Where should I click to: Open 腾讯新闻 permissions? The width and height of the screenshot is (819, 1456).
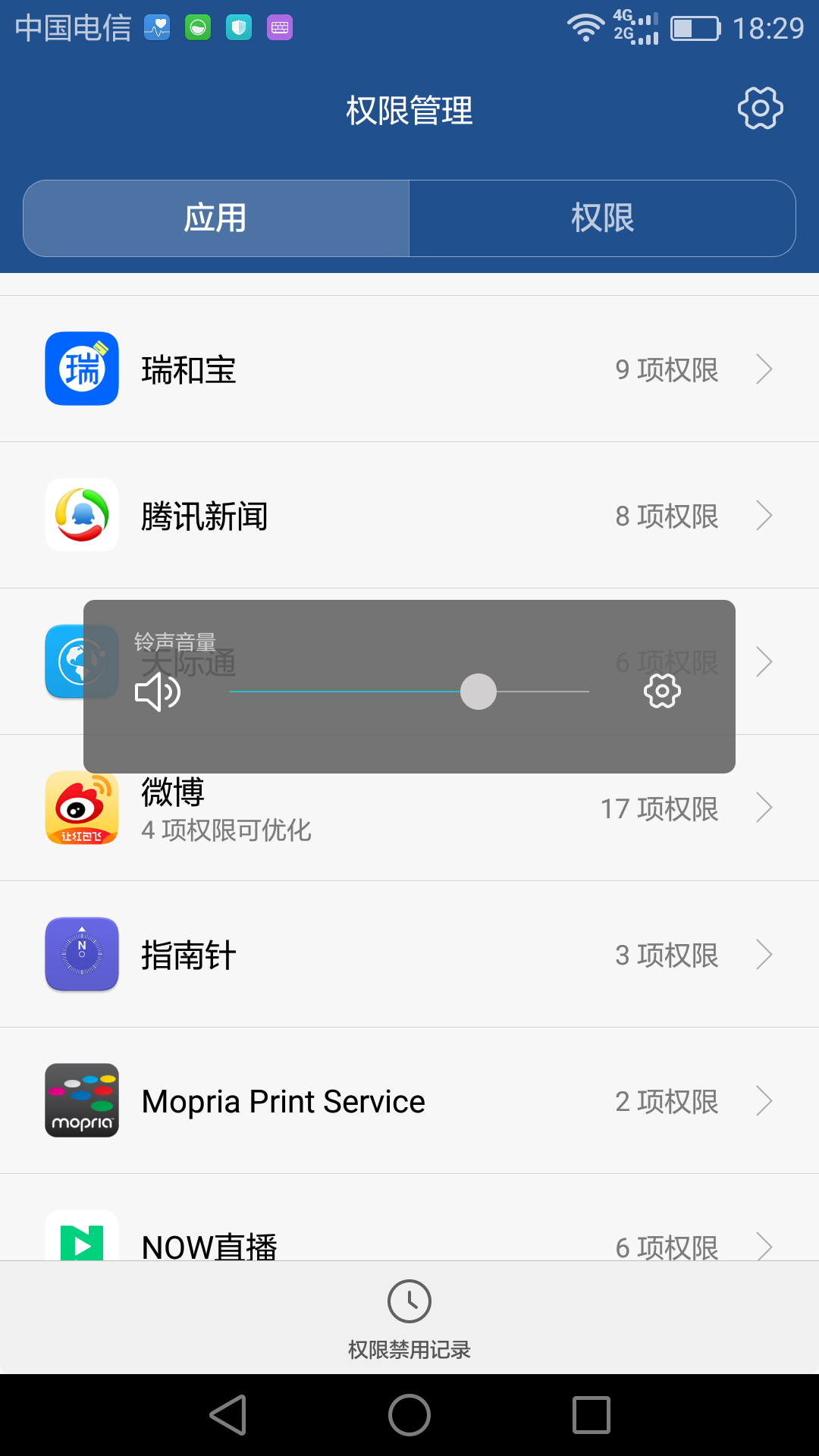(x=409, y=516)
